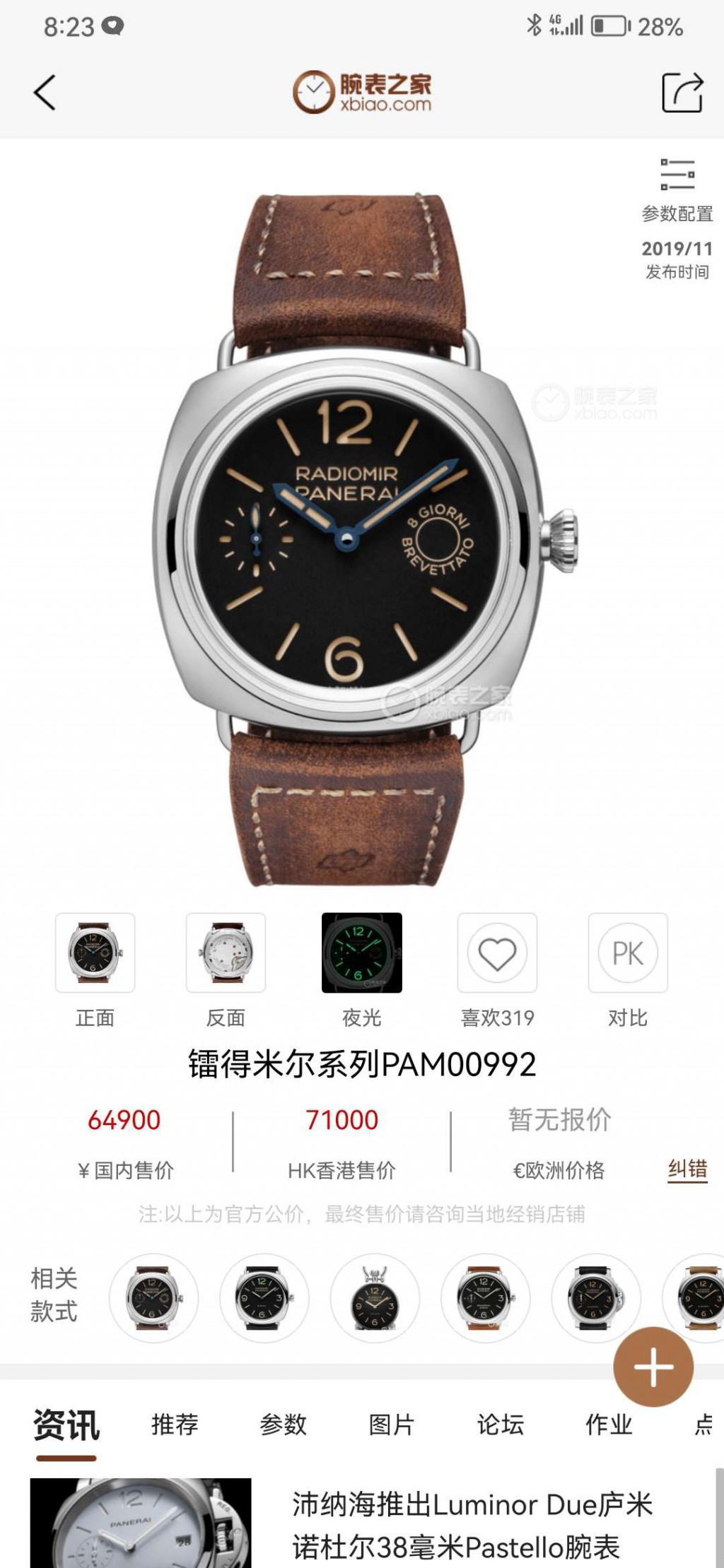Switch to the 图片 tab
Screen dimensions: 724x1568
pyautogui.click(x=391, y=1425)
